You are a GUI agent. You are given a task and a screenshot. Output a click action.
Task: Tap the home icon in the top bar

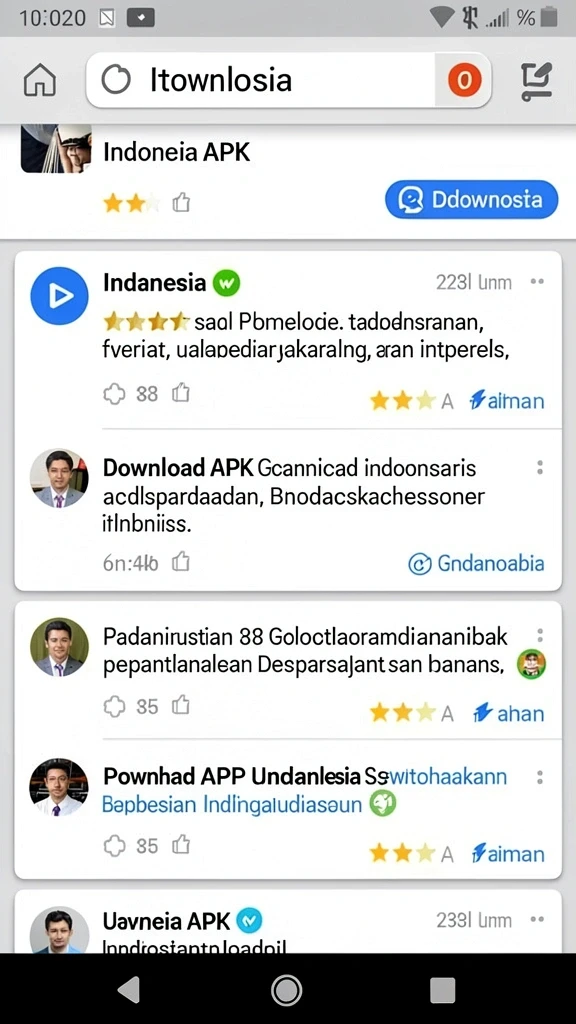pos(40,81)
